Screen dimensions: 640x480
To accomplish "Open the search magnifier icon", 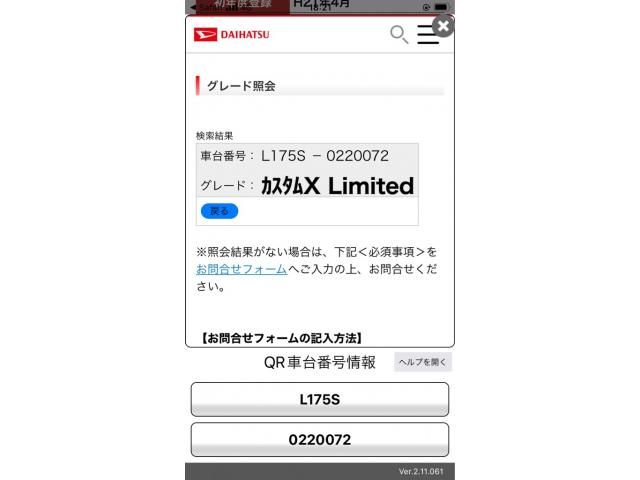I will [x=398, y=35].
